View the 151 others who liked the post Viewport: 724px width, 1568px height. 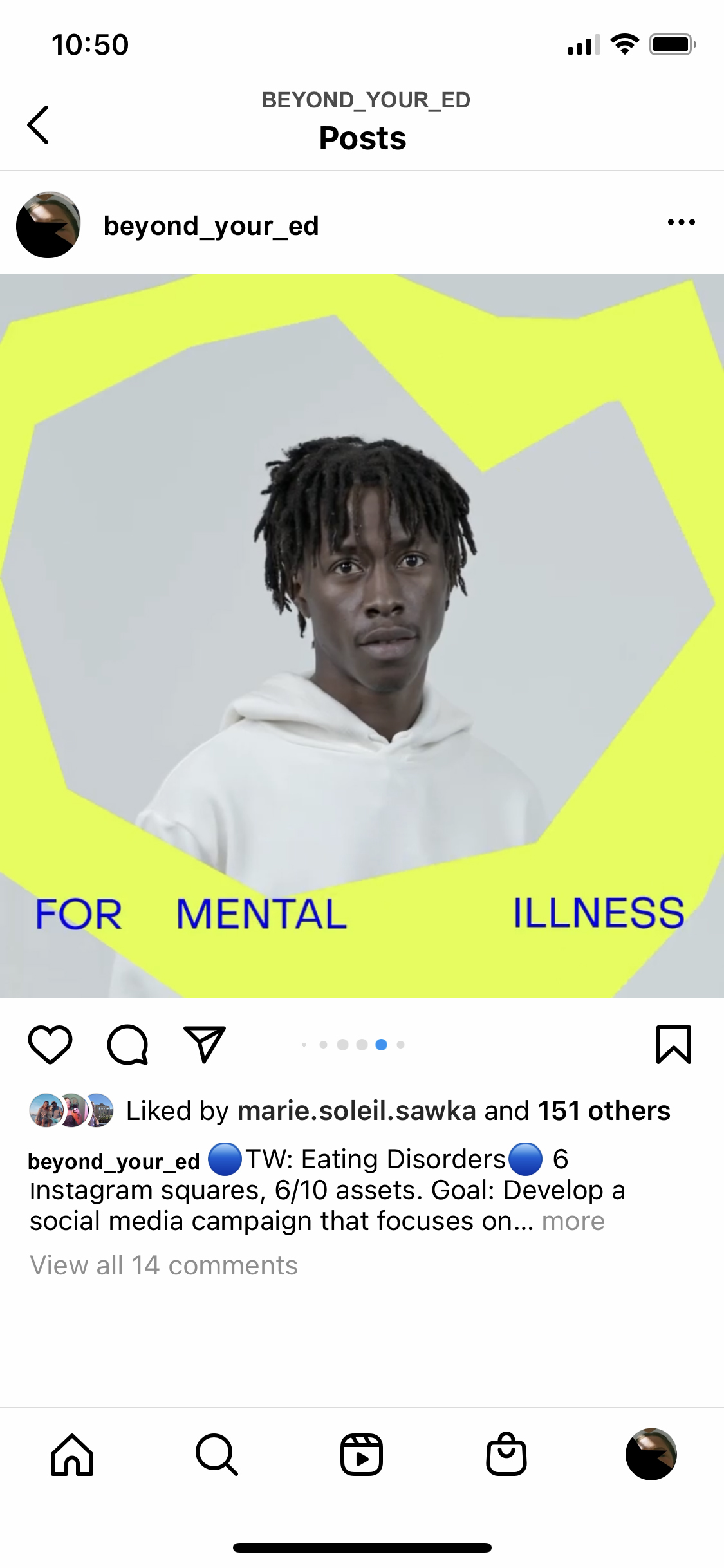pyautogui.click(x=604, y=1111)
